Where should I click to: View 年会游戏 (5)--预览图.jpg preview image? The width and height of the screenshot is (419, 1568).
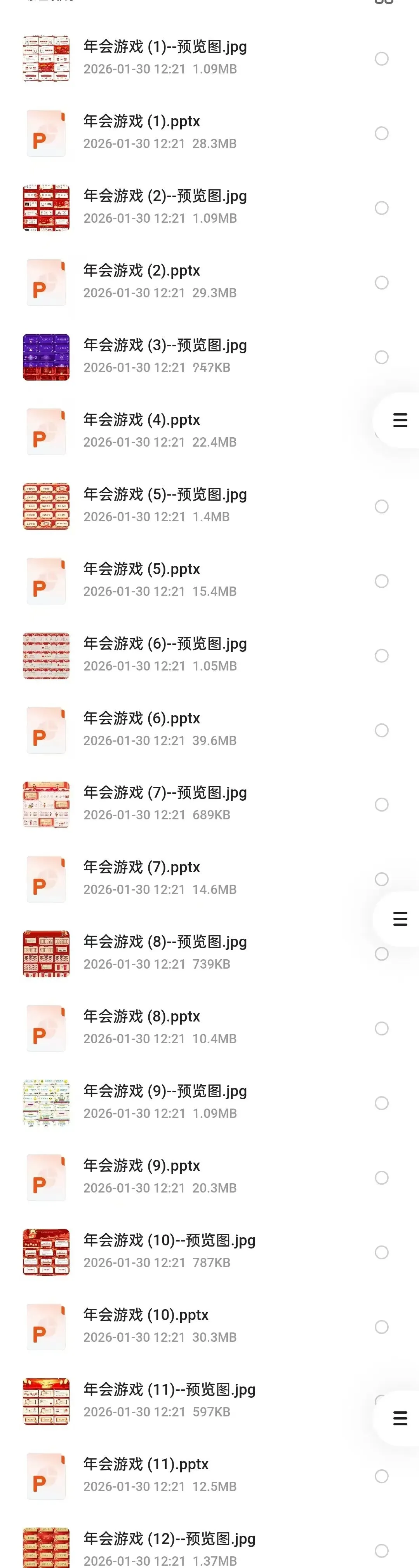(x=164, y=505)
